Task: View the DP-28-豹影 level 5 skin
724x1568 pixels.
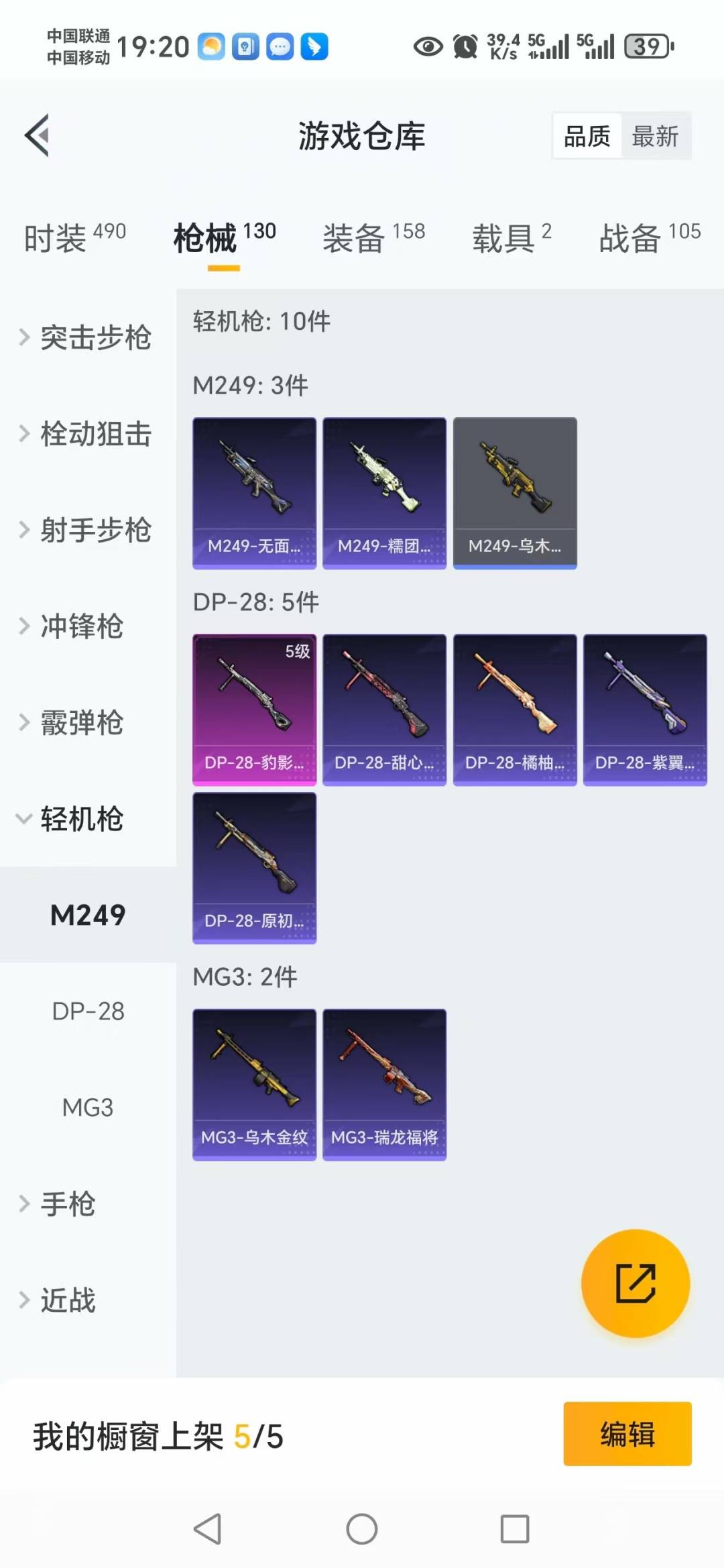Action: (x=254, y=710)
